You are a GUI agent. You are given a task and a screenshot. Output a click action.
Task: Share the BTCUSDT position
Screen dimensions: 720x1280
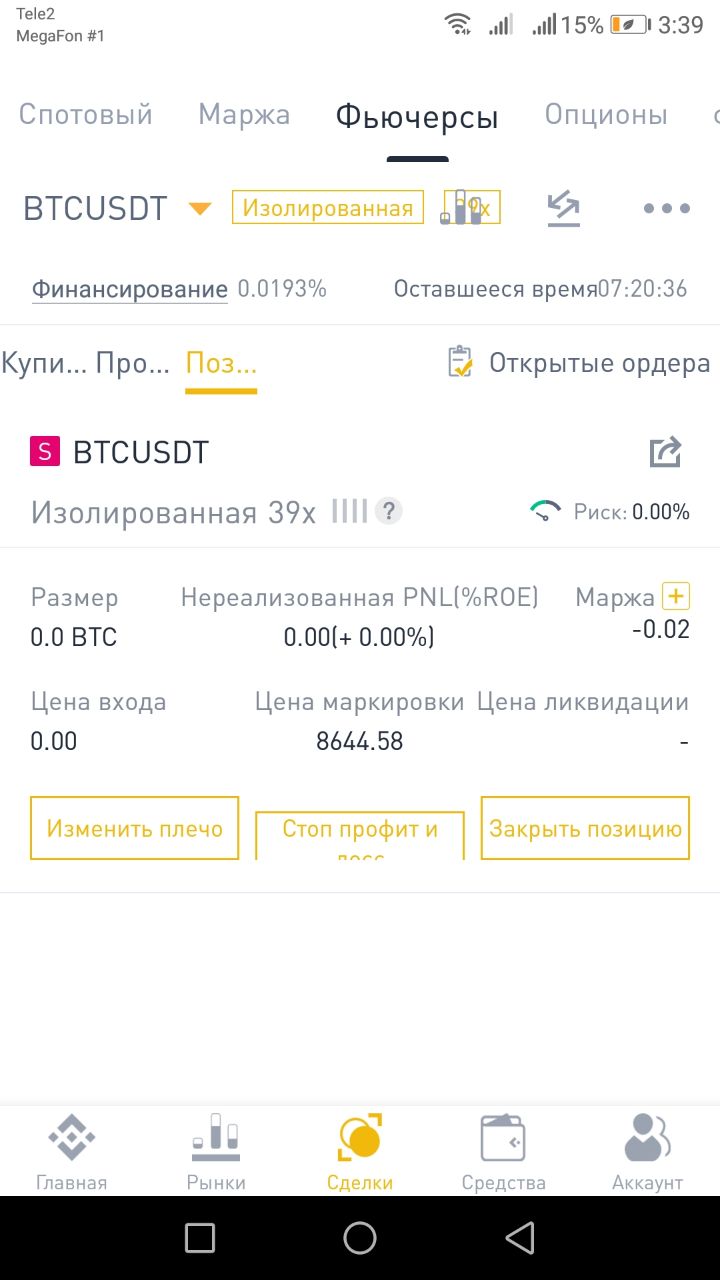(x=665, y=451)
